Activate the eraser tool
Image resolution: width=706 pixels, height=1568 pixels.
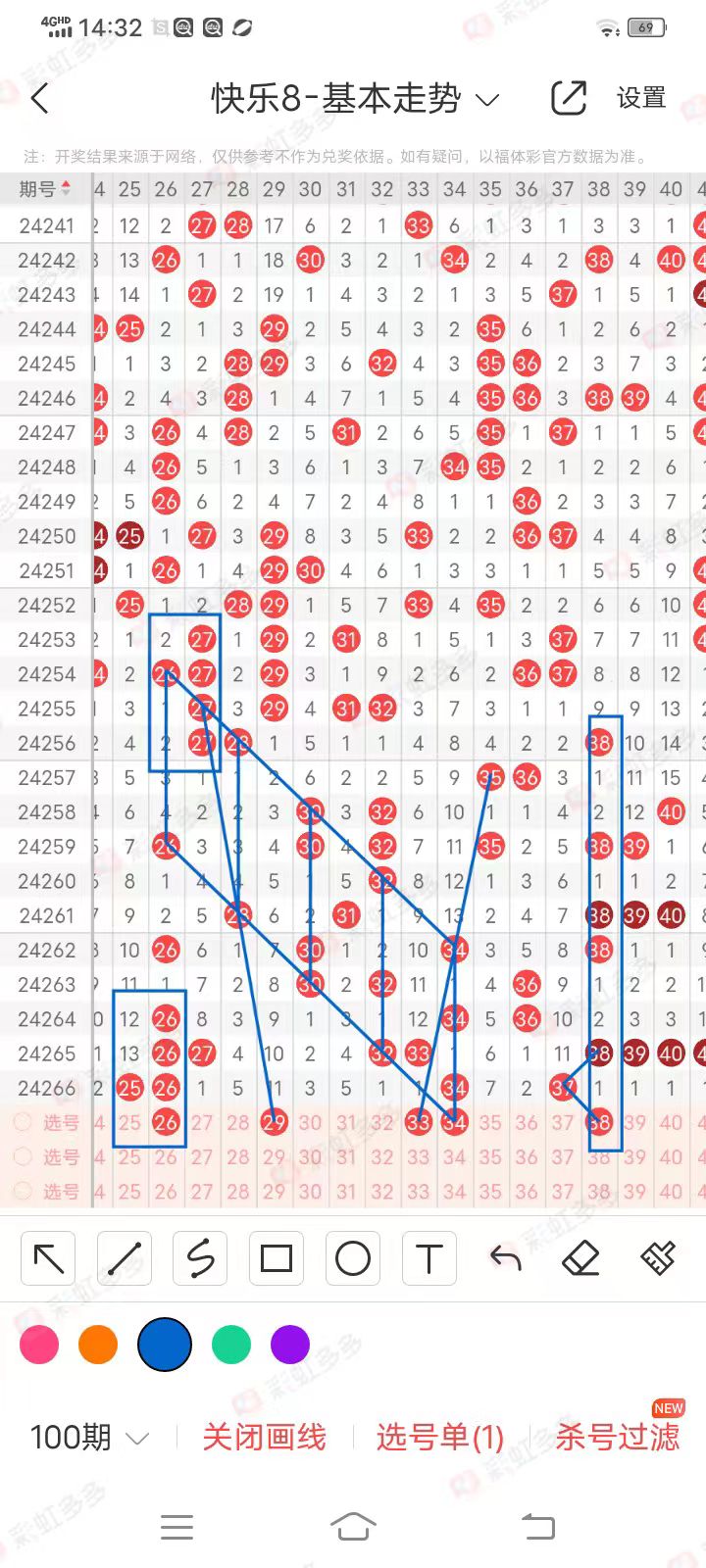pyautogui.click(x=581, y=1258)
